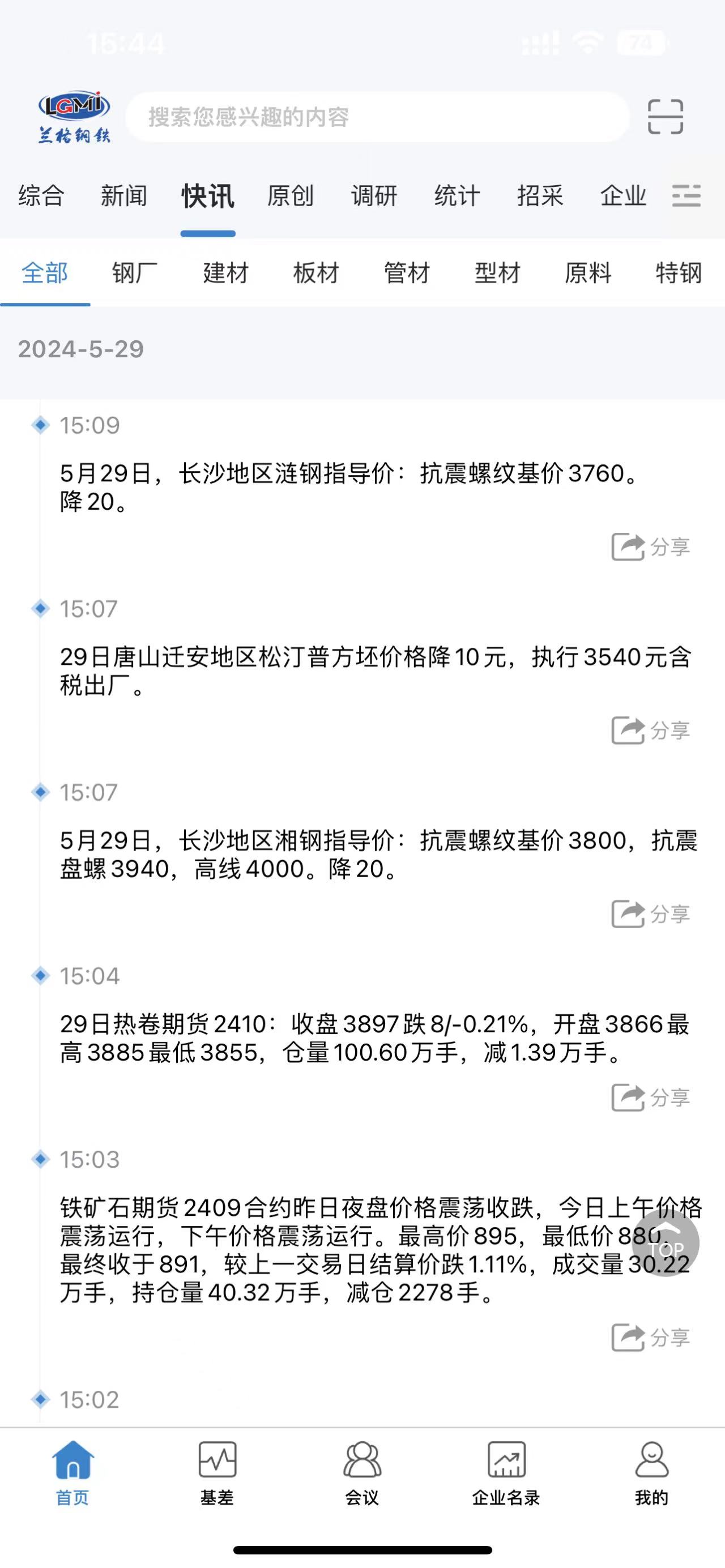The height and width of the screenshot is (1568, 725).
Task: Expand the channel list menu icon
Action: click(686, 196)
